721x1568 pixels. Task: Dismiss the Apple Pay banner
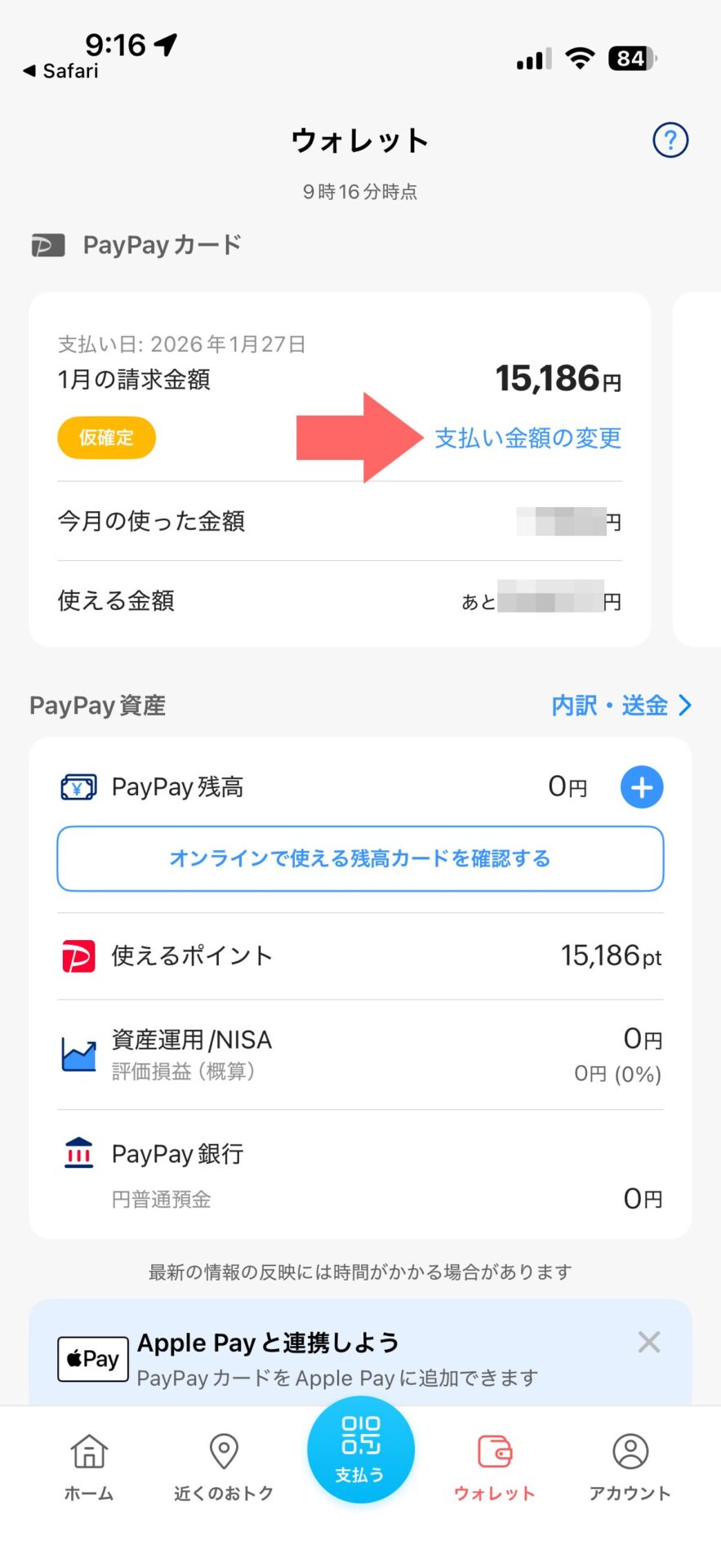pyautogui.click(x=649, y=1342)
